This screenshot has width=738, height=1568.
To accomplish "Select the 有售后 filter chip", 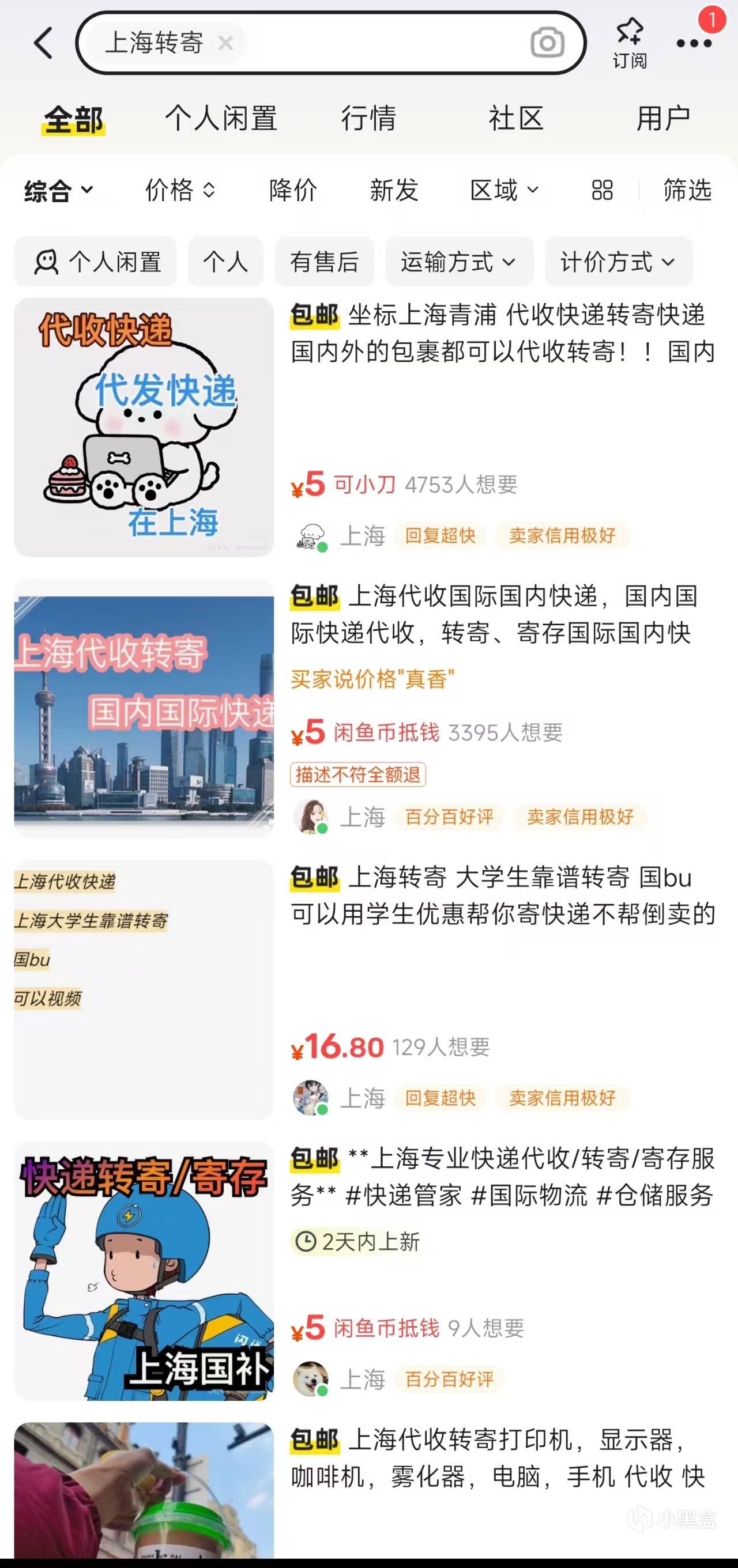I will [324, 262].
